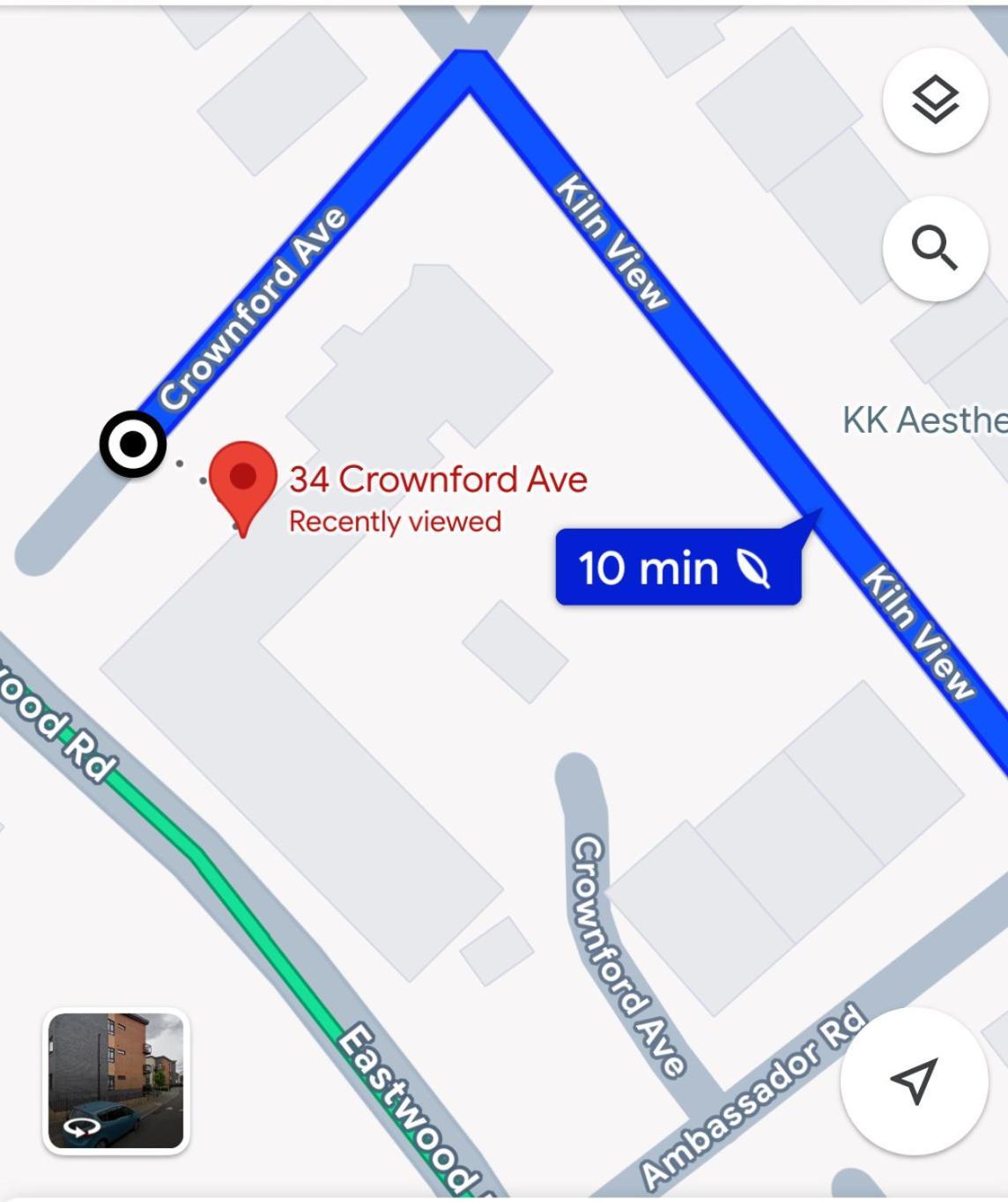The width and height of the screenshot is (1008, 1202).
Task: Tap the 10 min route label
Action: 678,567
